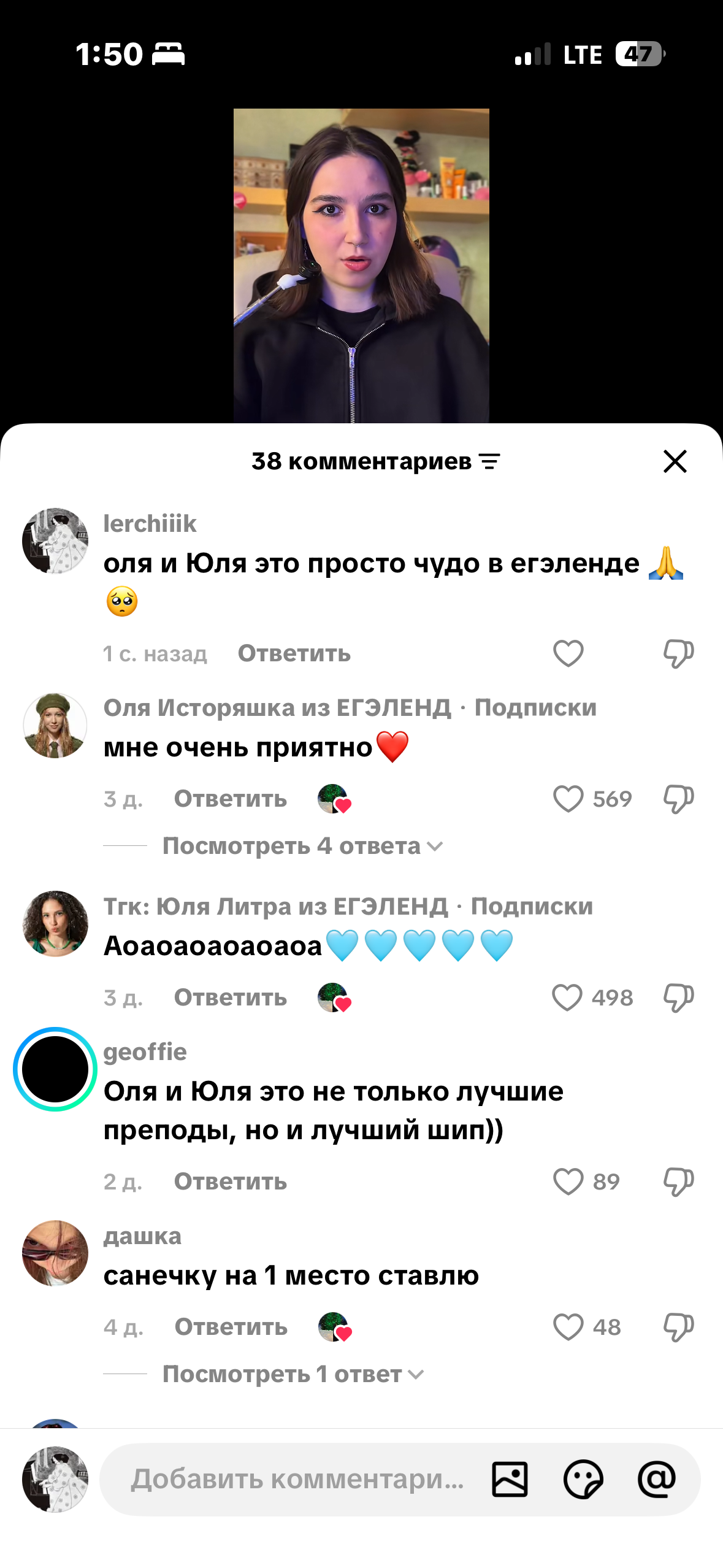Like Юля Литра's comment
Viewport: 723px width, 1568px height.
tap(567, 997)
